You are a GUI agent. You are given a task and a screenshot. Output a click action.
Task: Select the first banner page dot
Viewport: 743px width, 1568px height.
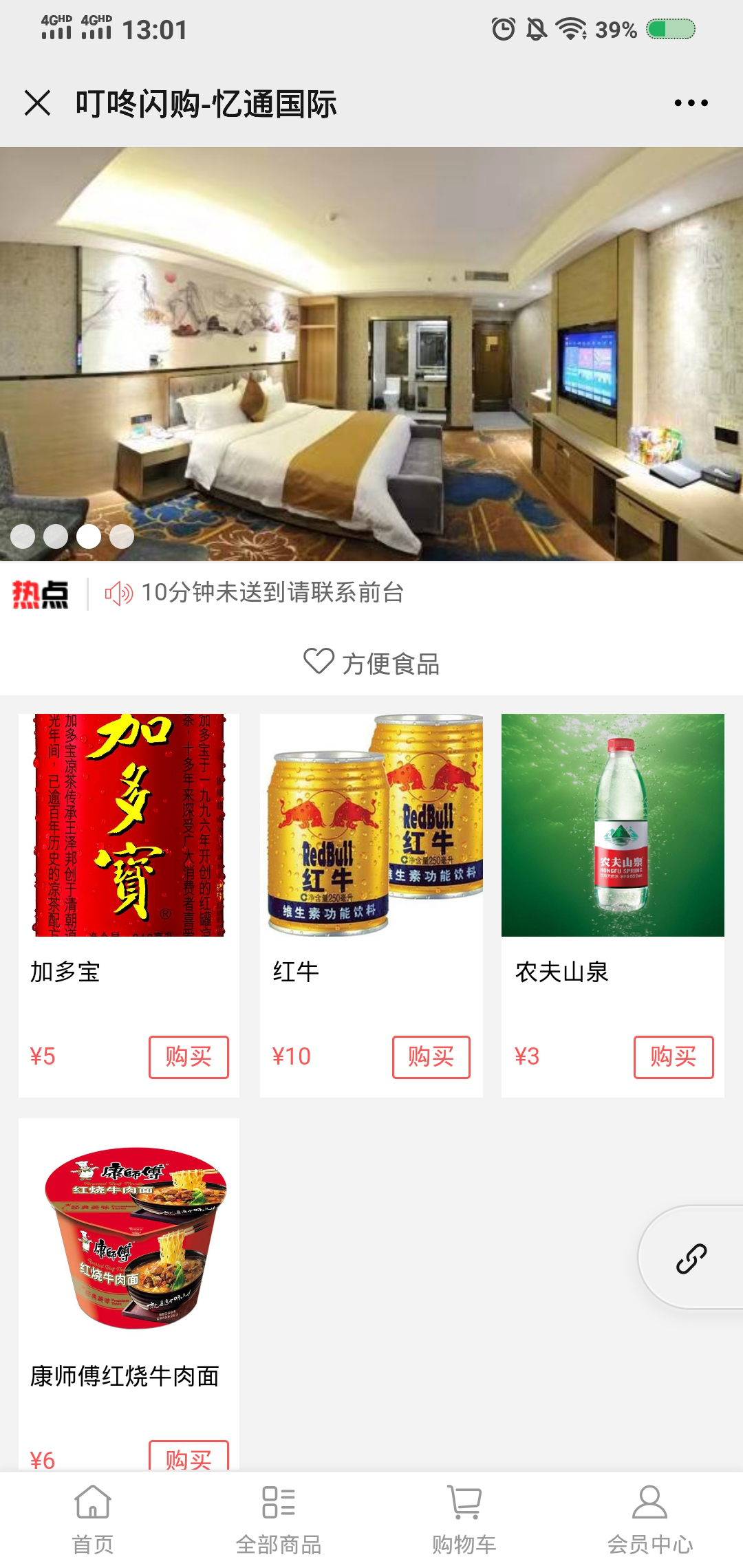click(x=23, y=536)
